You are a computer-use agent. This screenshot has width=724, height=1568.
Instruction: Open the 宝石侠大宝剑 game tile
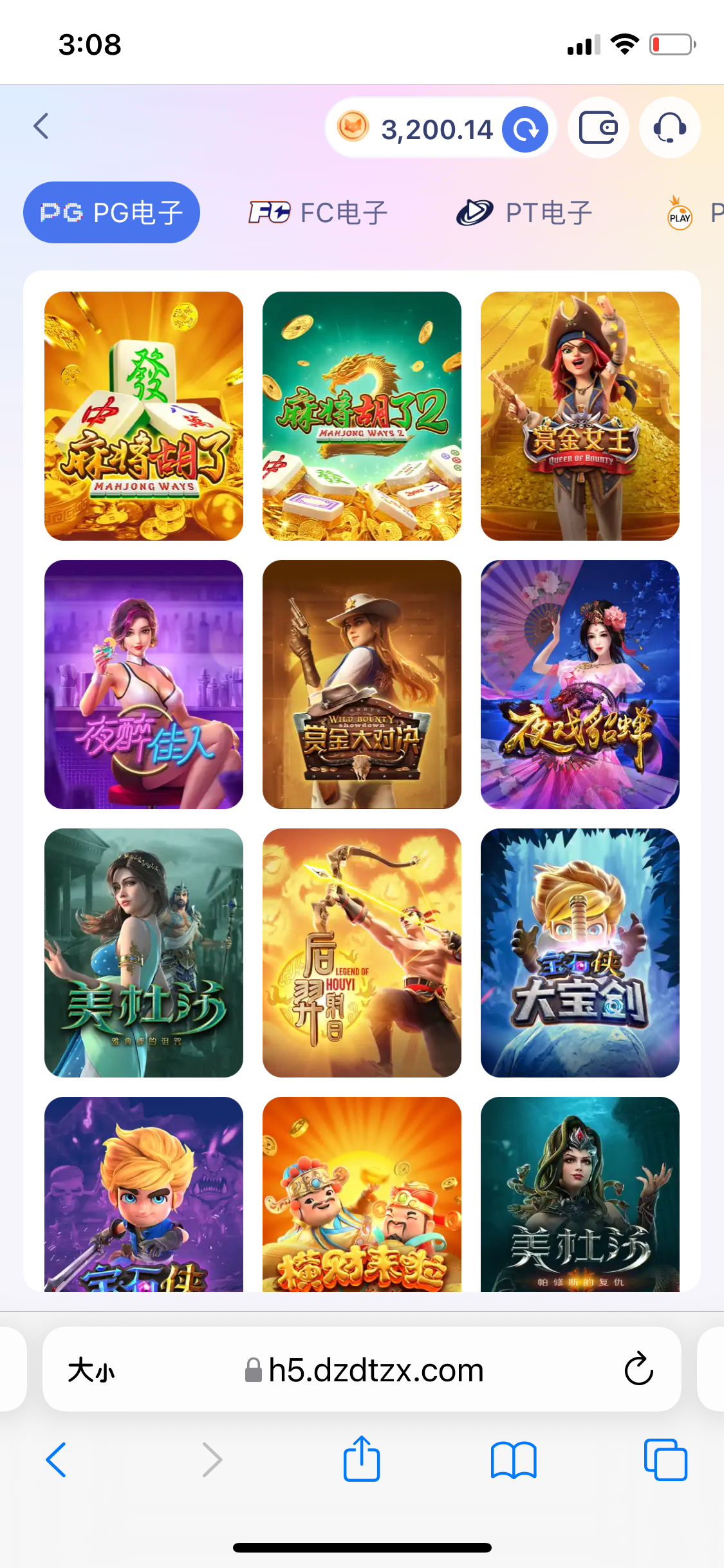click(580, 953)
